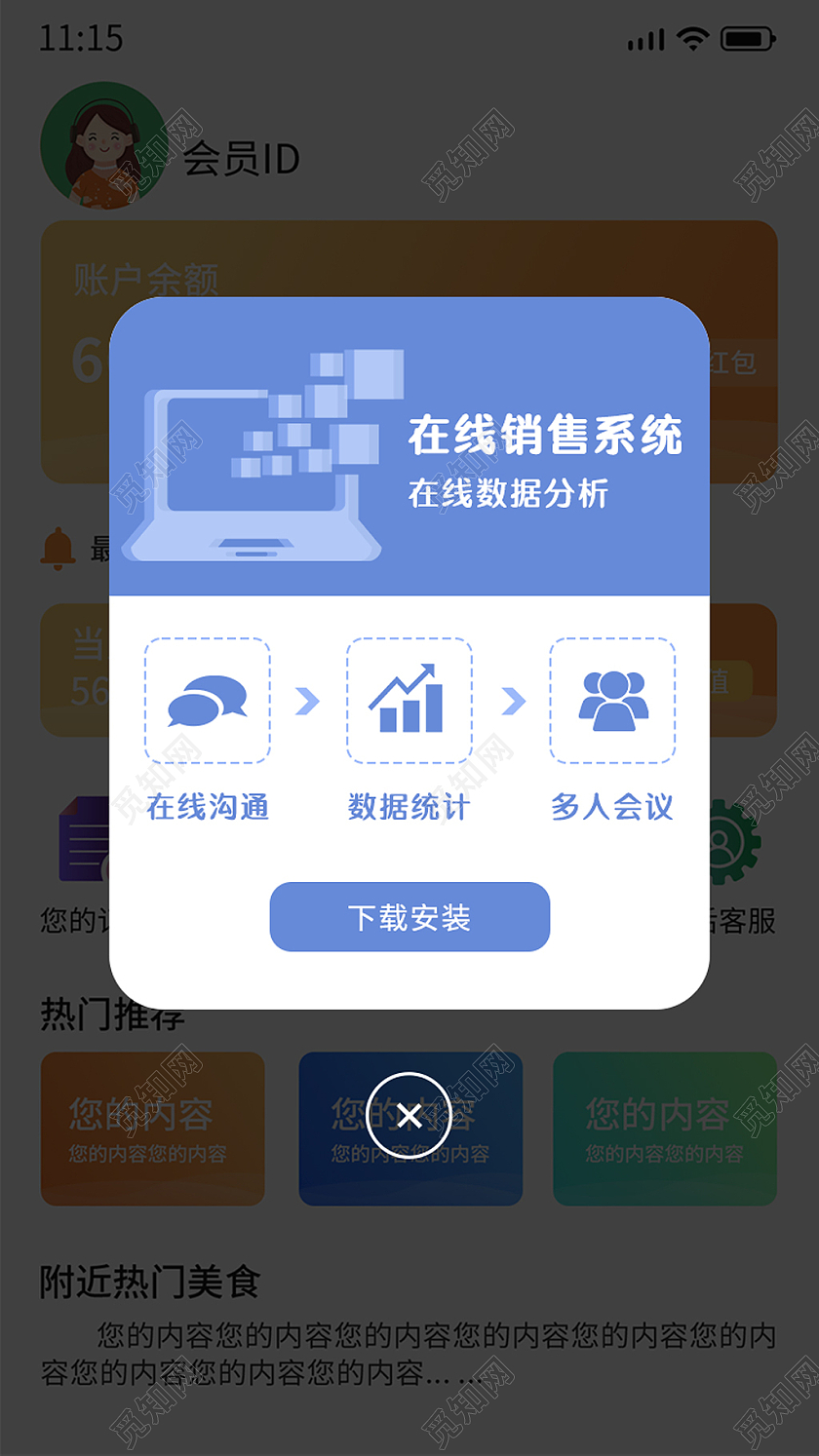Tap the profile avatar photo

pos(102,146)
